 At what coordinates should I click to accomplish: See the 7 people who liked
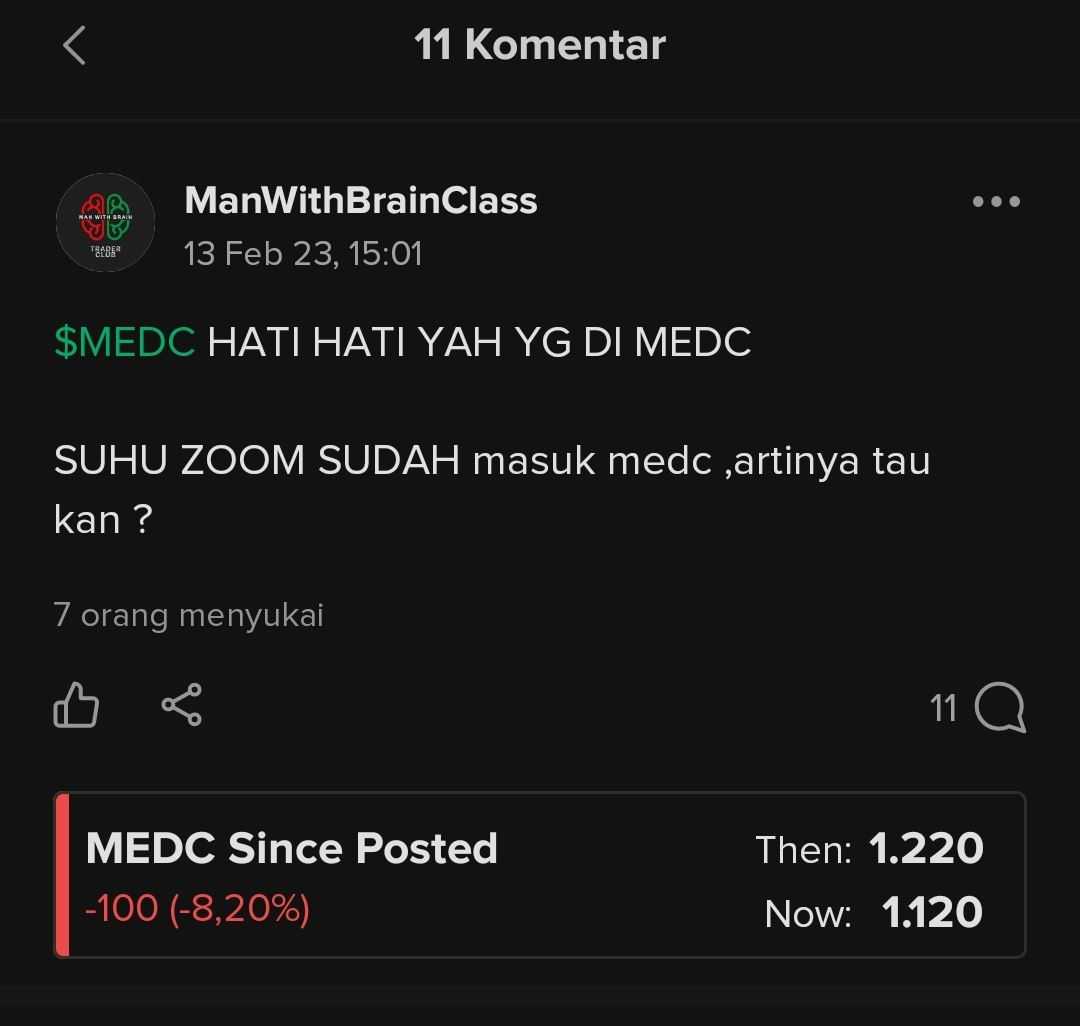(188, 615)
